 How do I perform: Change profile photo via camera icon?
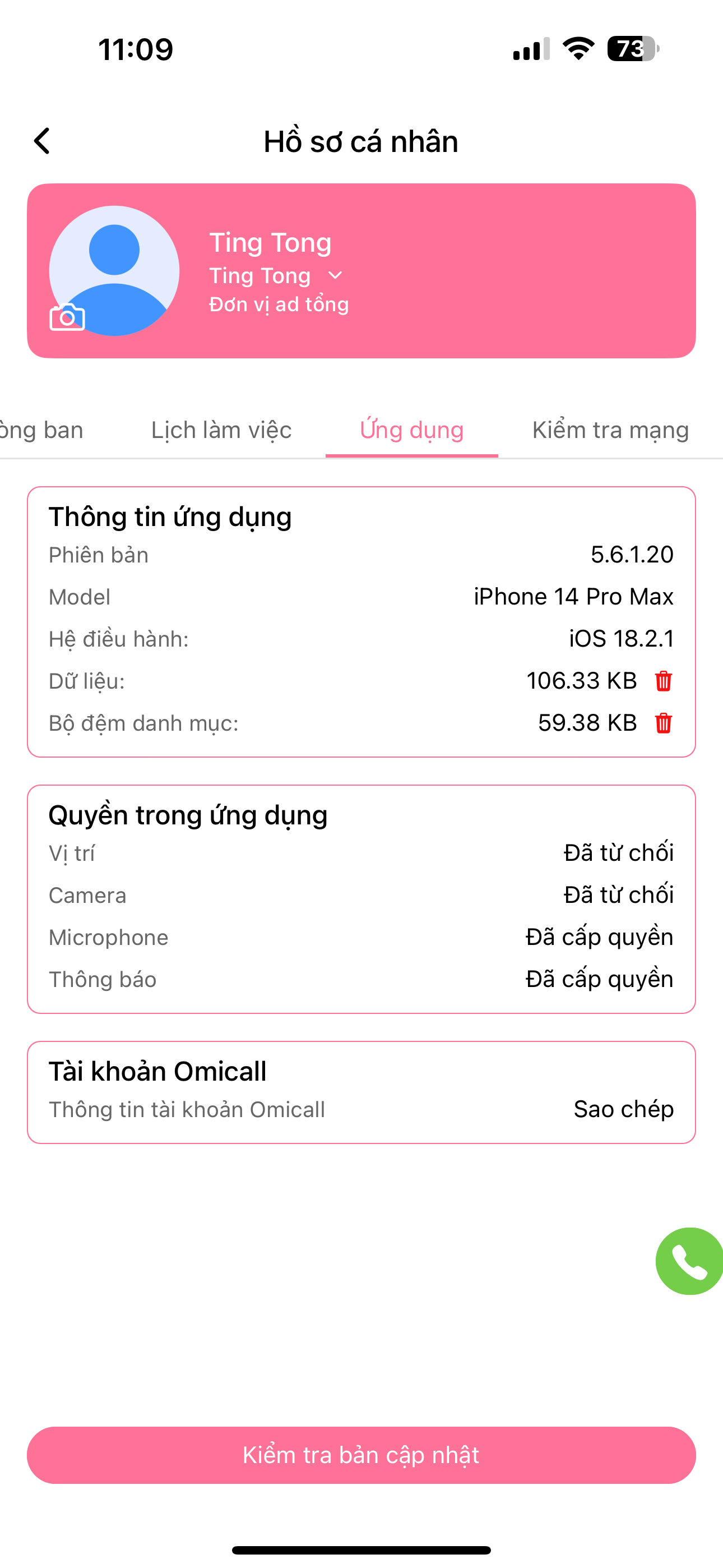pyautogui.click(x=67, y=317)
